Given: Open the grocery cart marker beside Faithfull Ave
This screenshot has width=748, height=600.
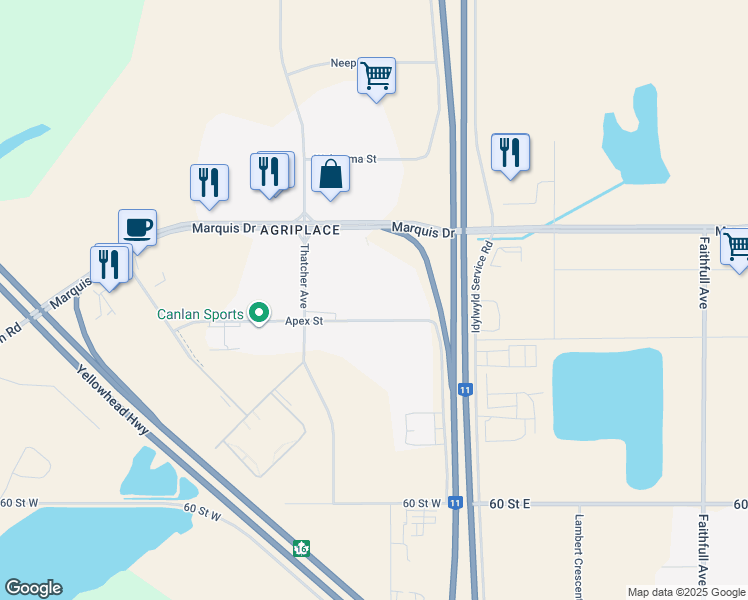Looking at the screenshot, I should (735, 249).
